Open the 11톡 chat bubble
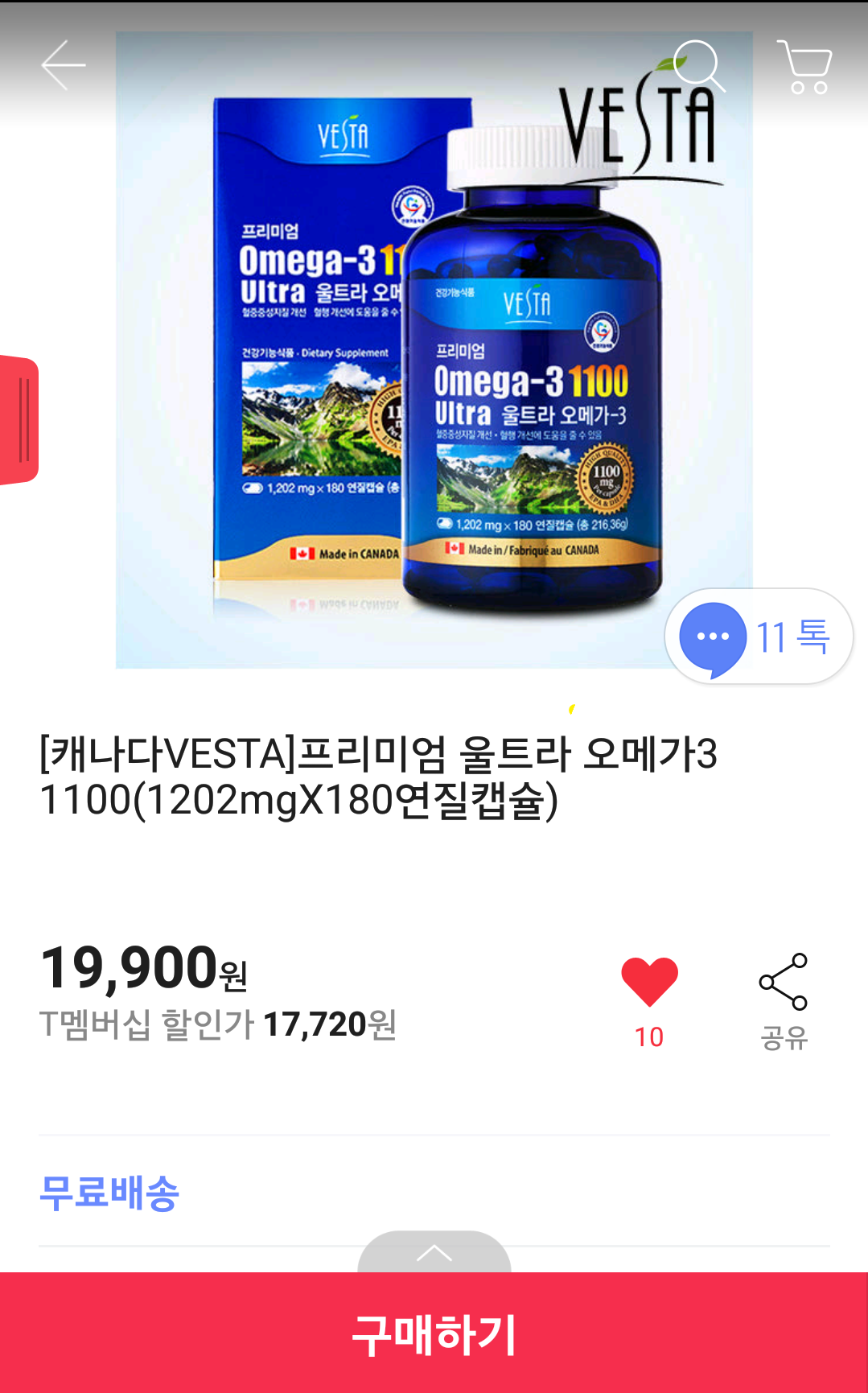 [758, 637]
